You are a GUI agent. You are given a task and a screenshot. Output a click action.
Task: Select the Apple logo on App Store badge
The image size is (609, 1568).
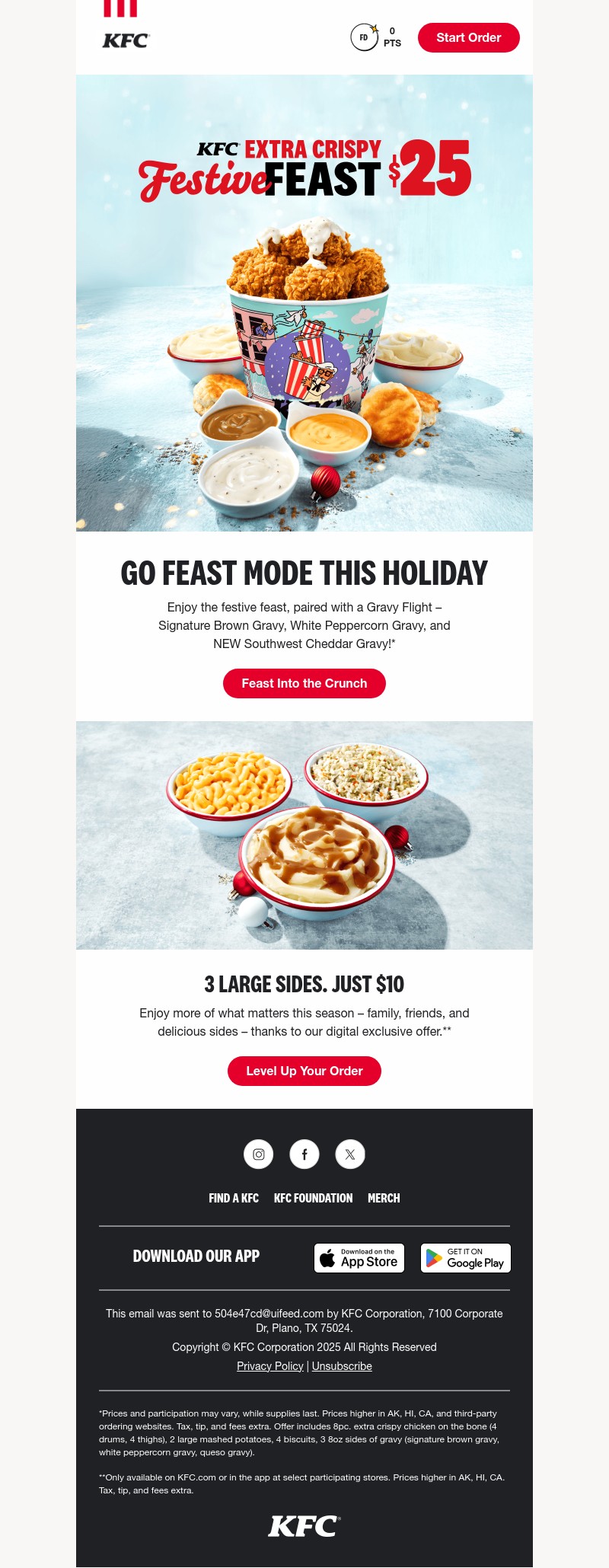coord(327,1257)
